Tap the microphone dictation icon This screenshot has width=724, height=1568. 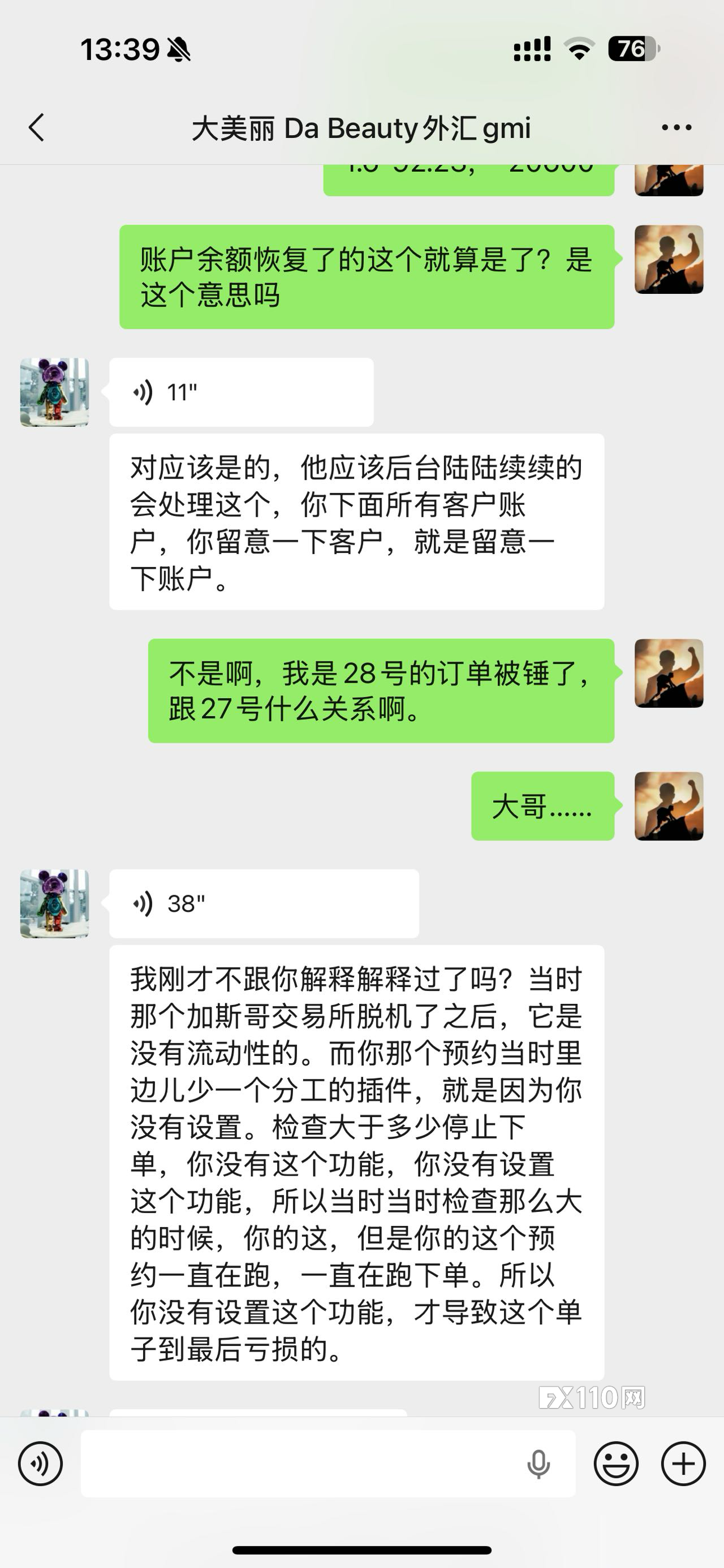point(538,1464)
